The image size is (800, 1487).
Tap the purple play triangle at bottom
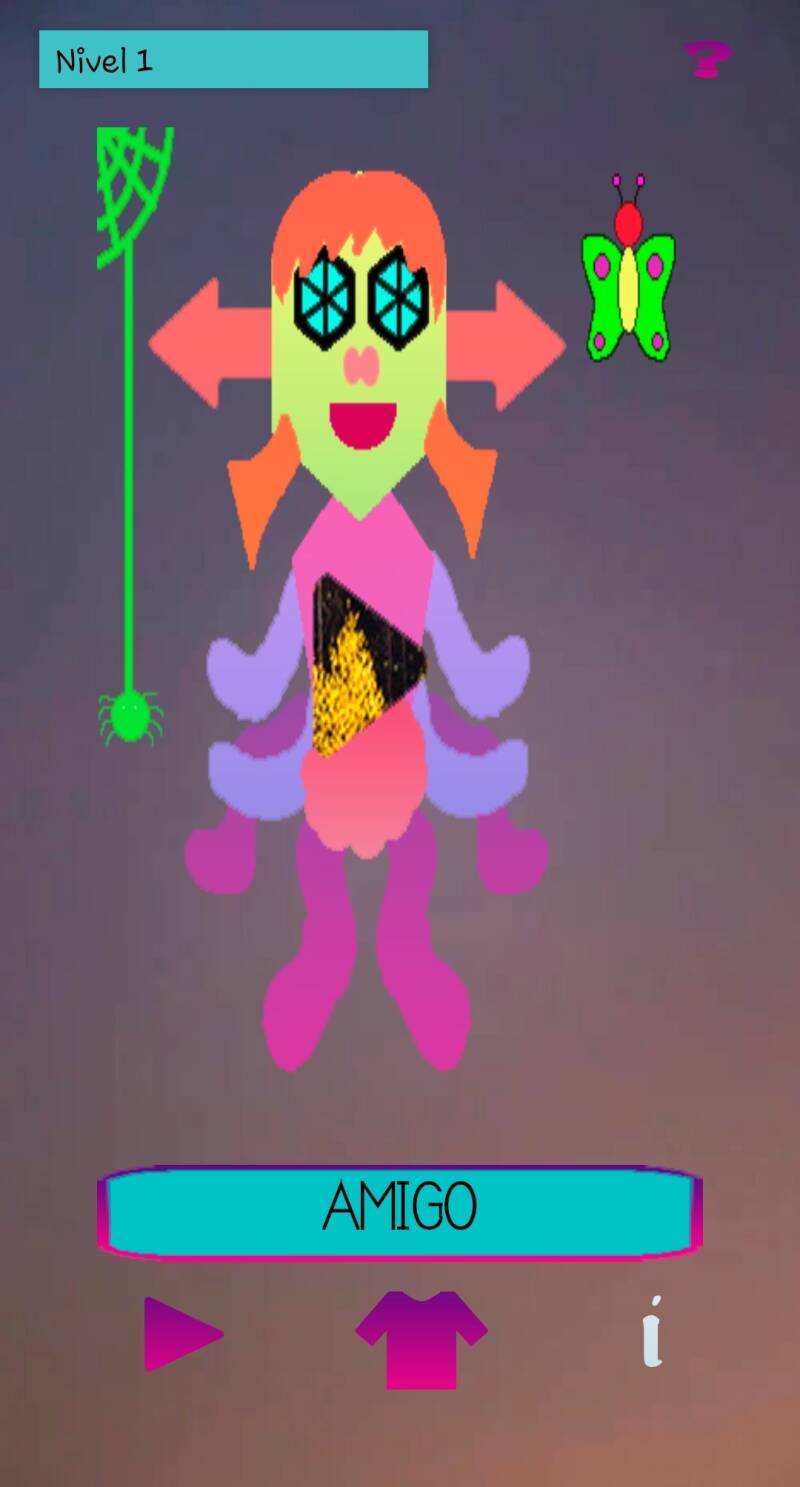pos(183,1334)
